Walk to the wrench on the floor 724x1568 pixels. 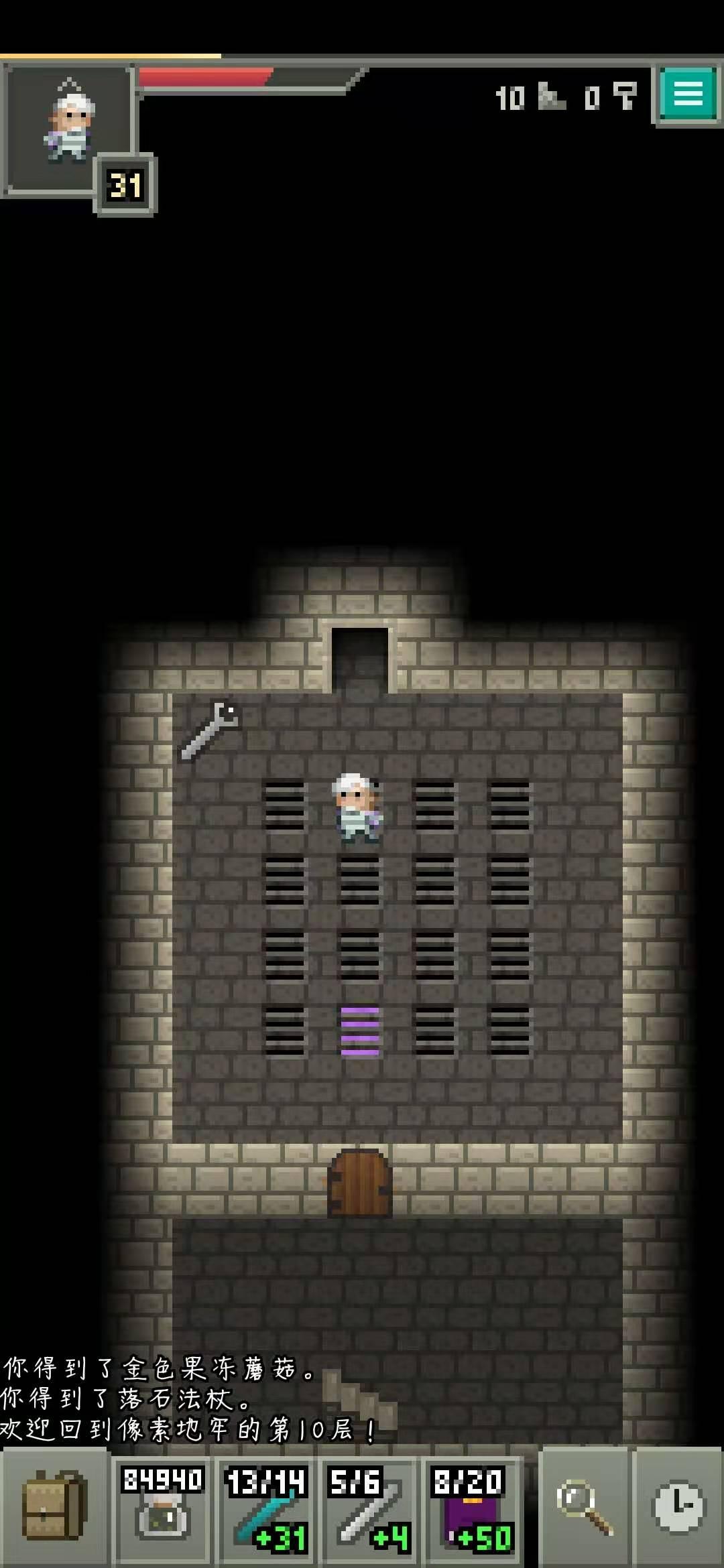click(210, 730)
